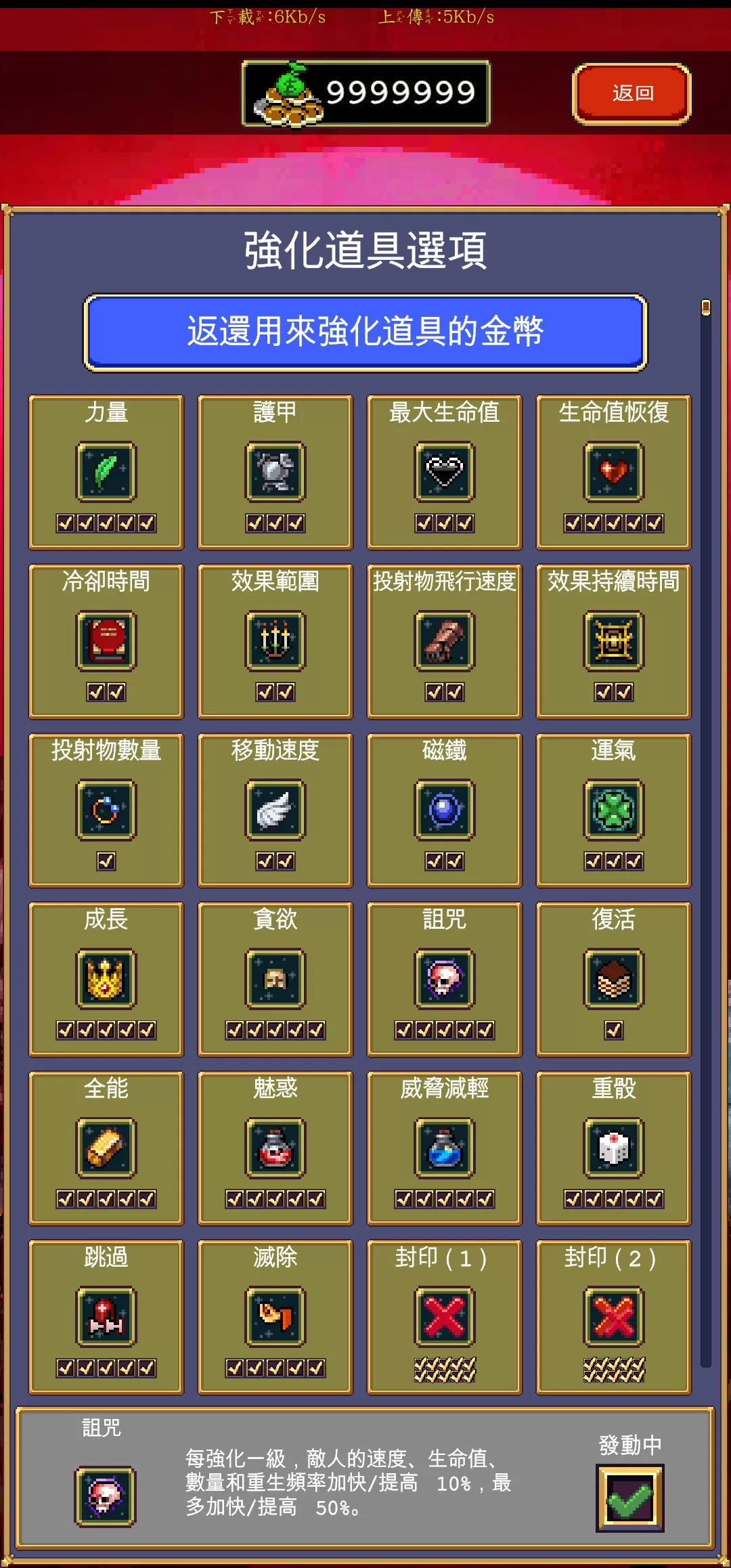The width and height of the screenshot is (731, 1568).
Task: Tap the 返回 button
Action: click(632, 93)
